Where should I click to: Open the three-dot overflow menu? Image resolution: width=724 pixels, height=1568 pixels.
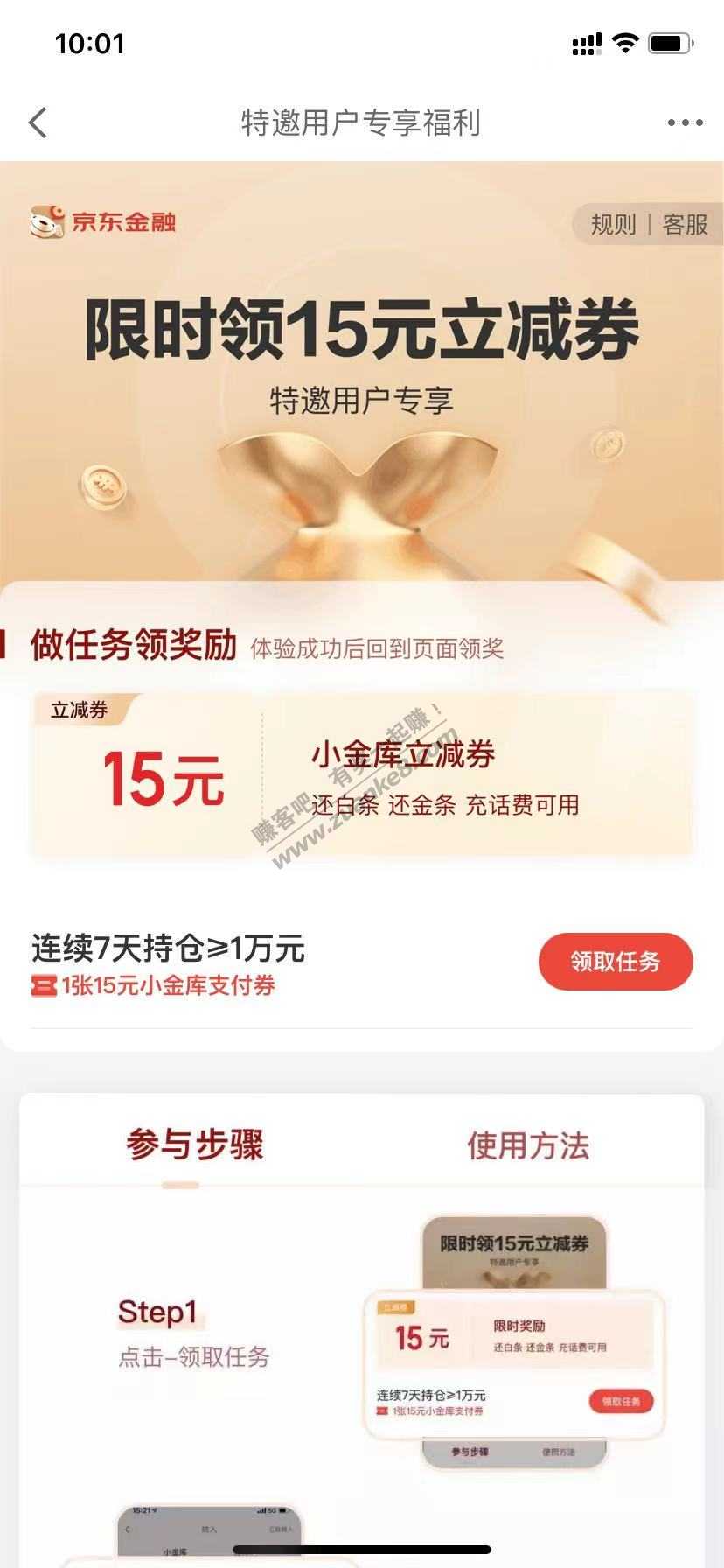pyautogui.click(x=685, y=123)
